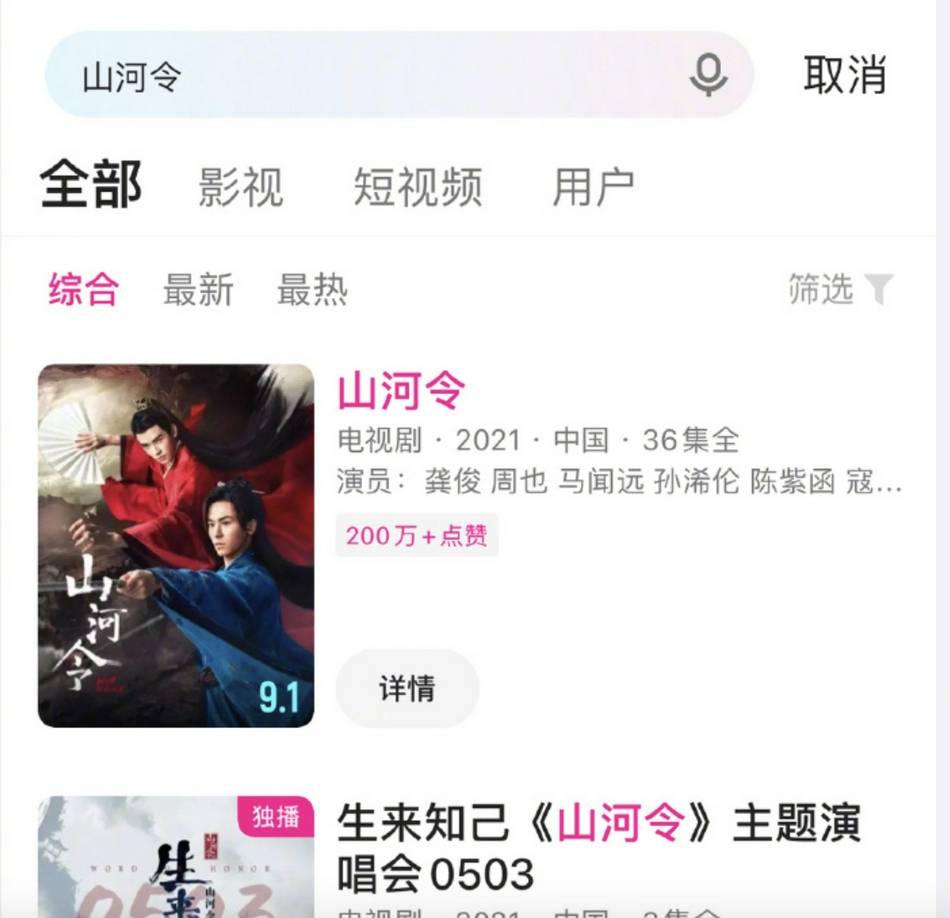Screen dimensions: 950x918
Task: Open the 山河令 drama poster
Action: click(x=176, y=545)
